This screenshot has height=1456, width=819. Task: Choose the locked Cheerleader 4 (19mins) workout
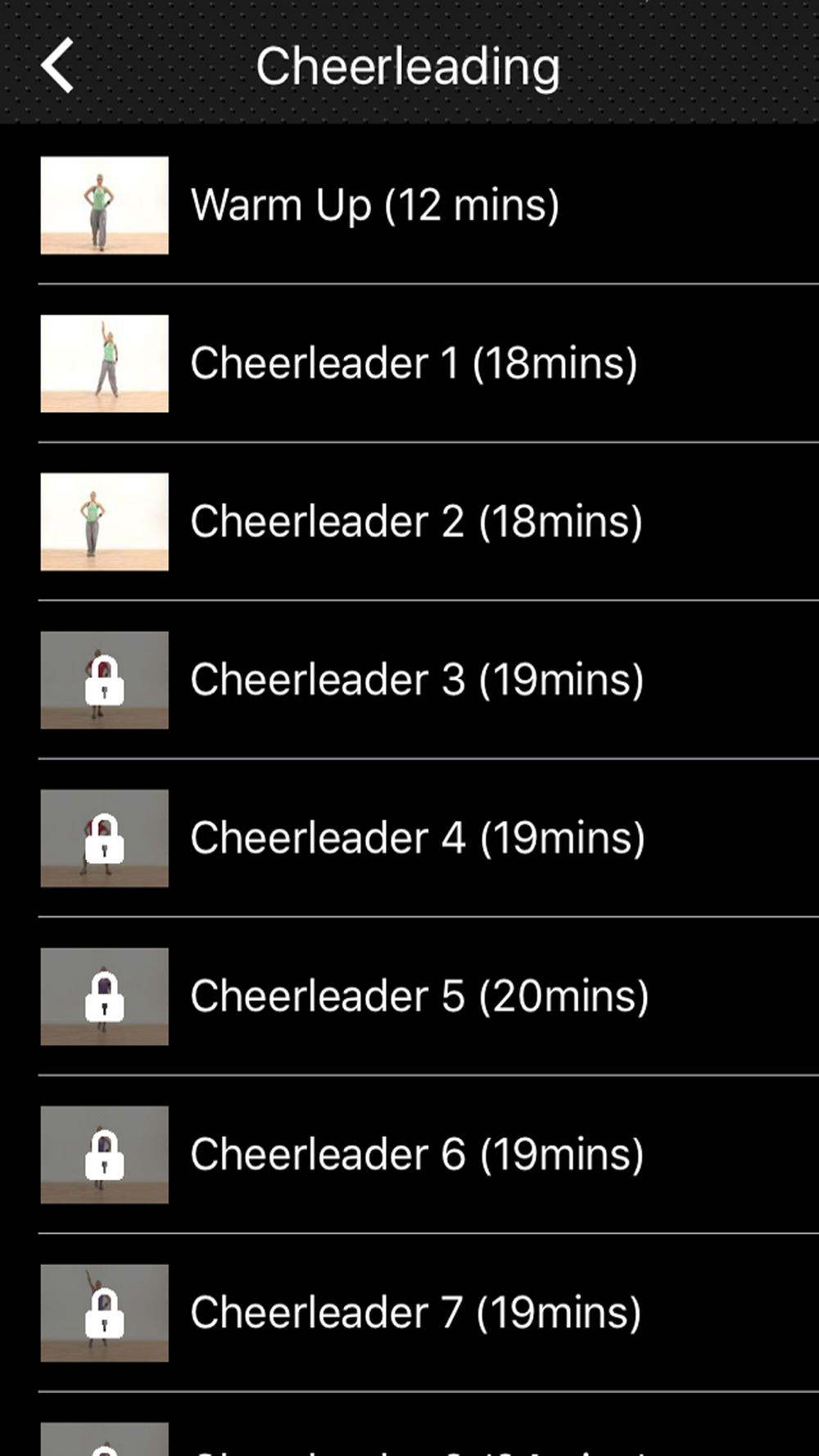point(416,838)
